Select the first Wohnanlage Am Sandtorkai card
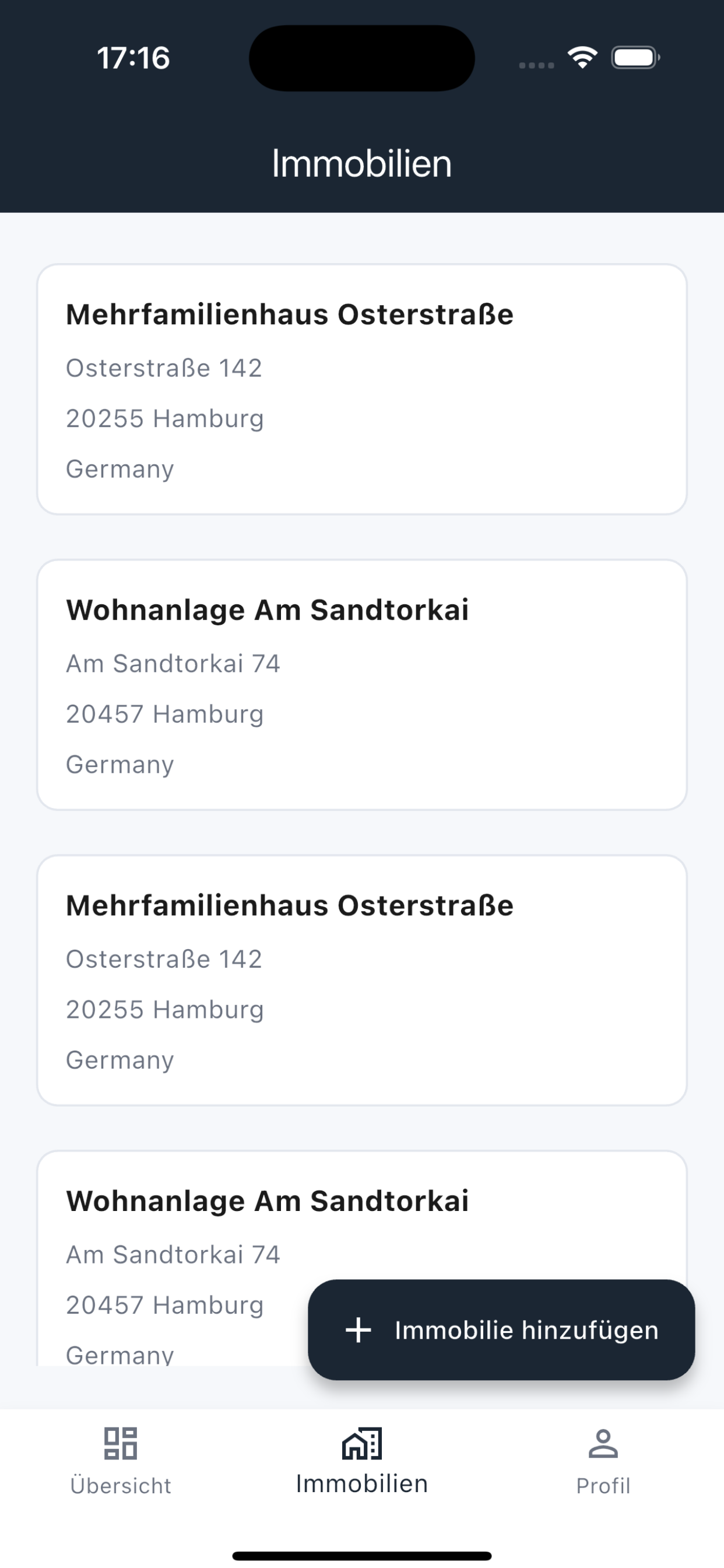The image size is (724, 1568). click(361, 684)
